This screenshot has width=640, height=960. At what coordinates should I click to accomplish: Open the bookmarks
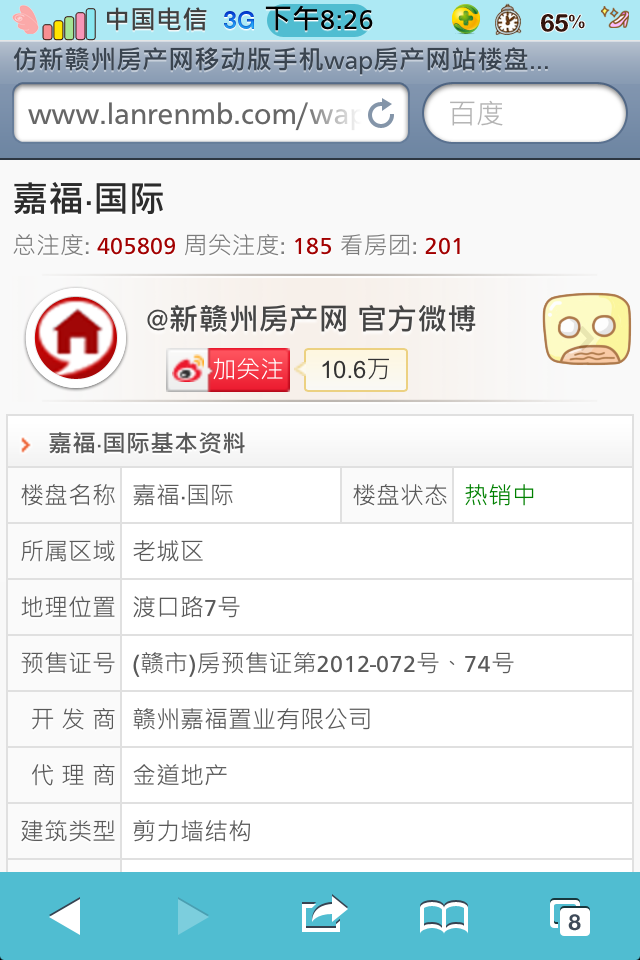443,915
